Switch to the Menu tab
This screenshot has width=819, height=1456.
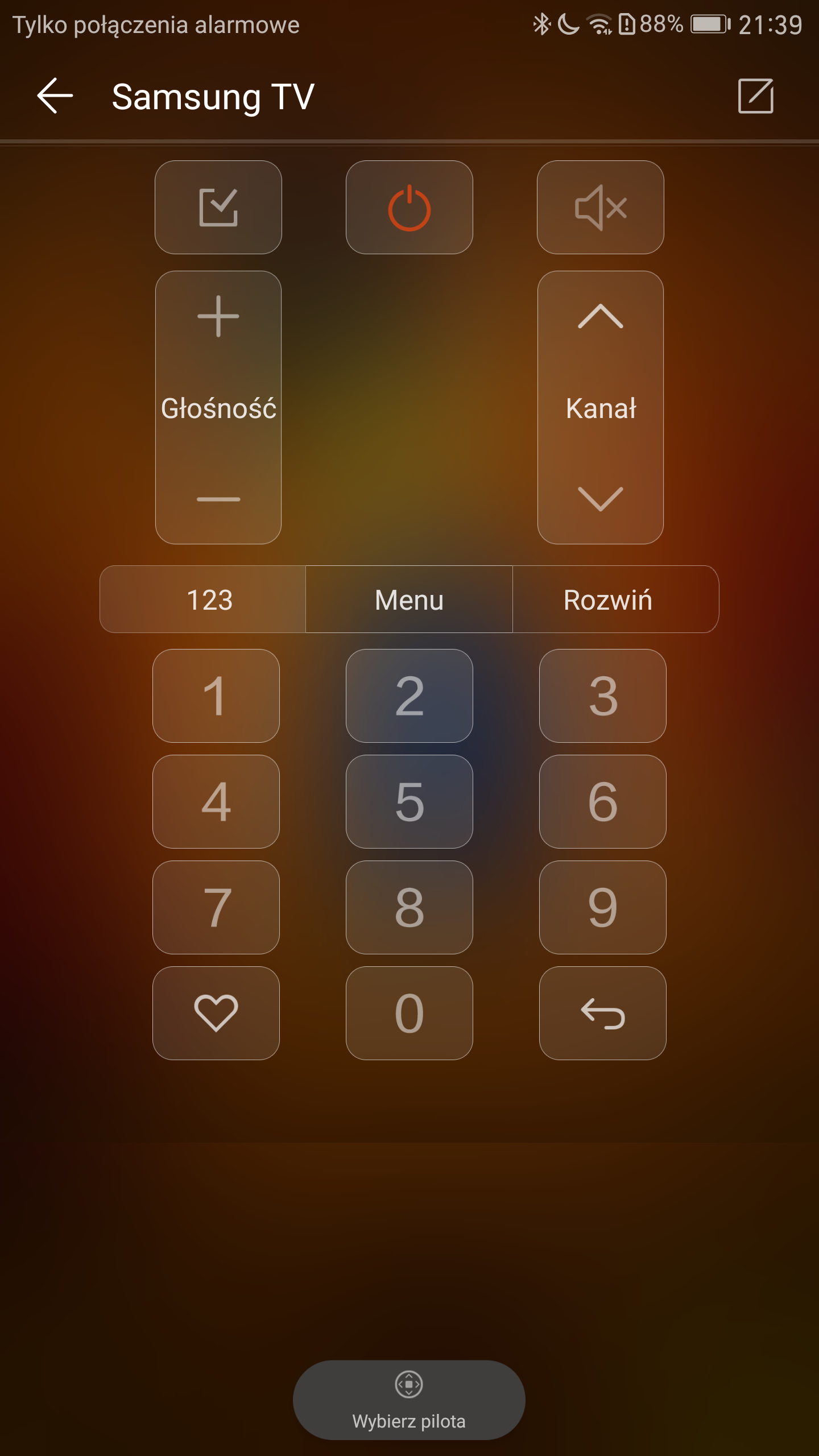point(409,599)
